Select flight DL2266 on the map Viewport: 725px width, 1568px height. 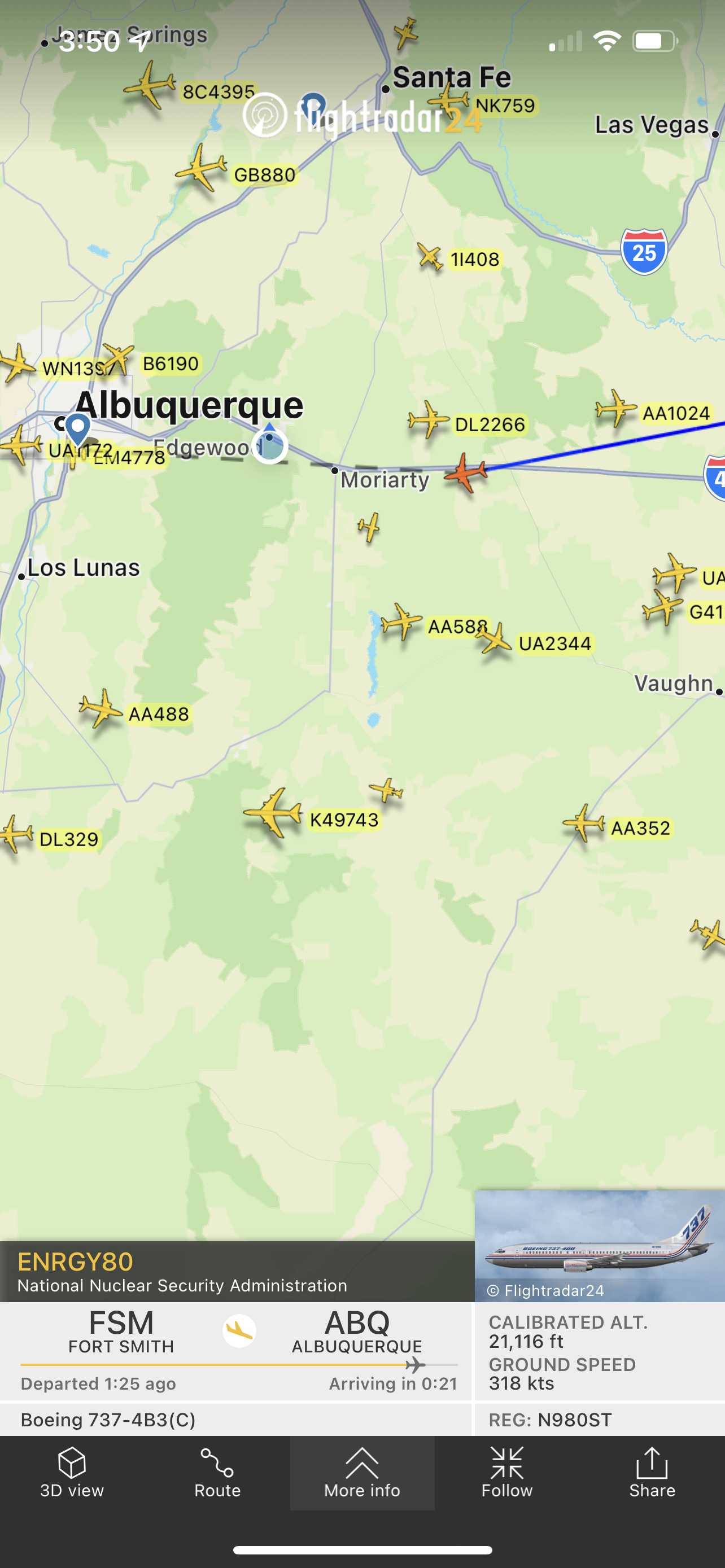coord(428,419)
